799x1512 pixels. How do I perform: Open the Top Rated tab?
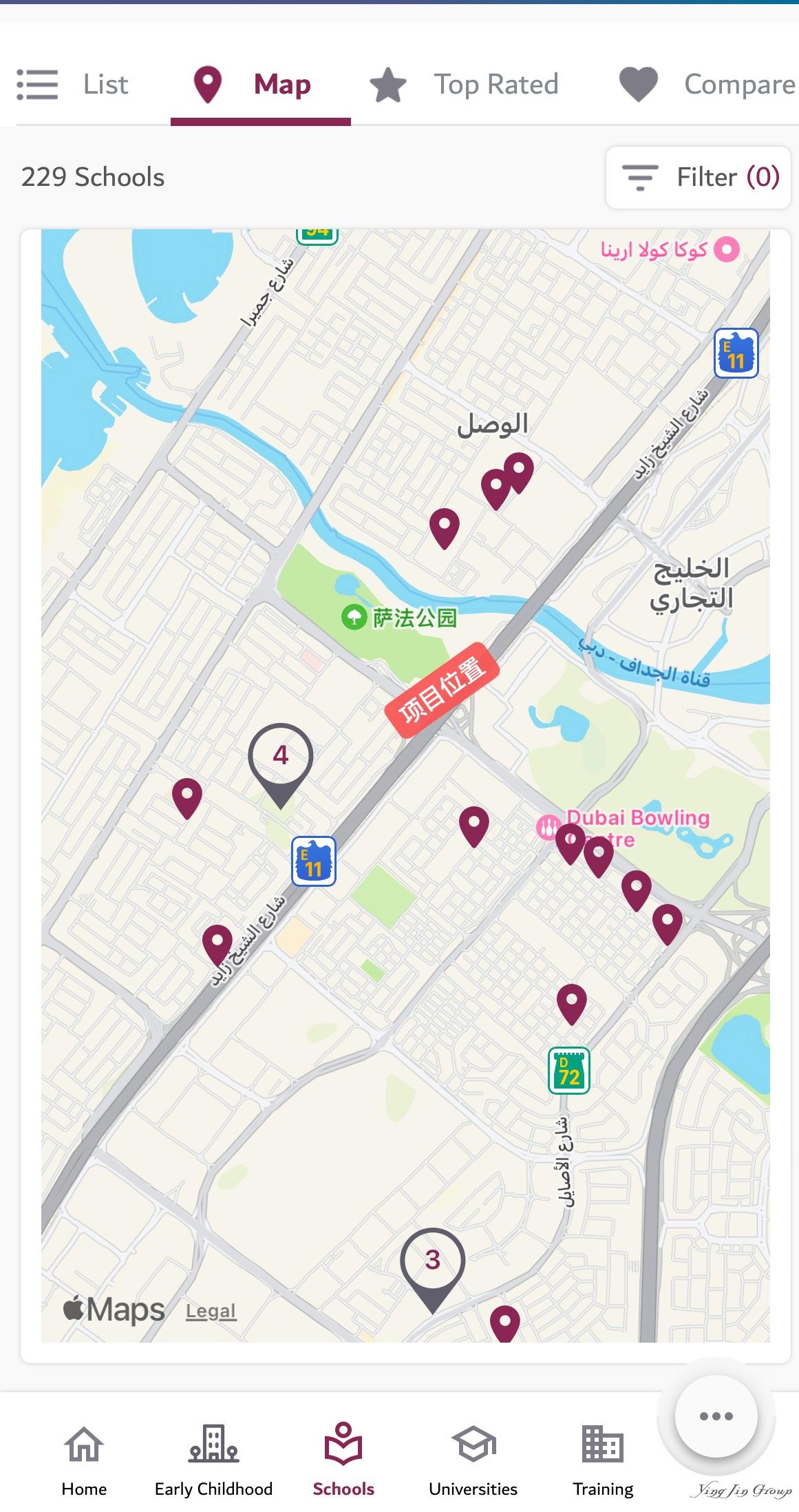coord(465,85)
